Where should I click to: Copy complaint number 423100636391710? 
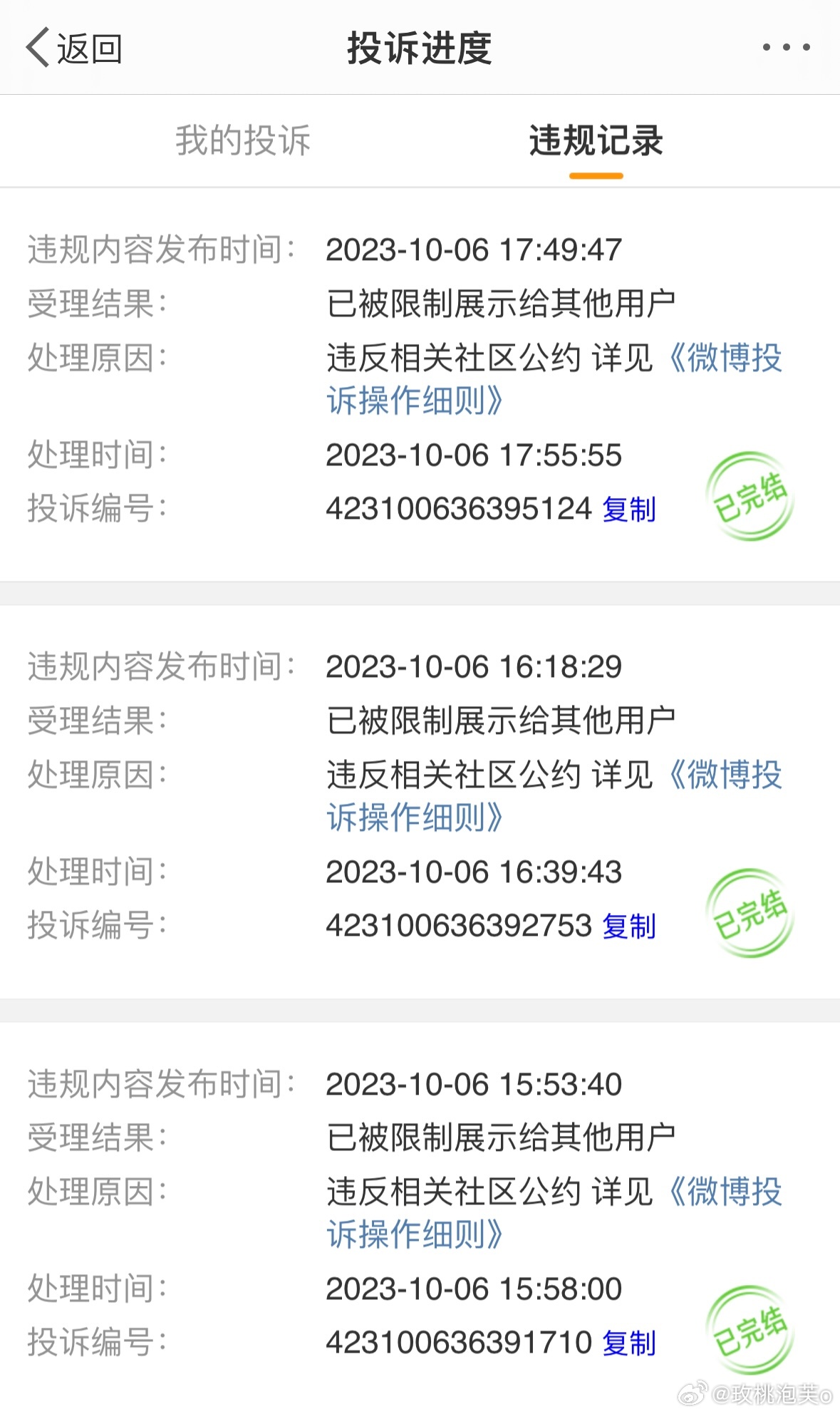pyautogui.click(x=629, y=1343)
